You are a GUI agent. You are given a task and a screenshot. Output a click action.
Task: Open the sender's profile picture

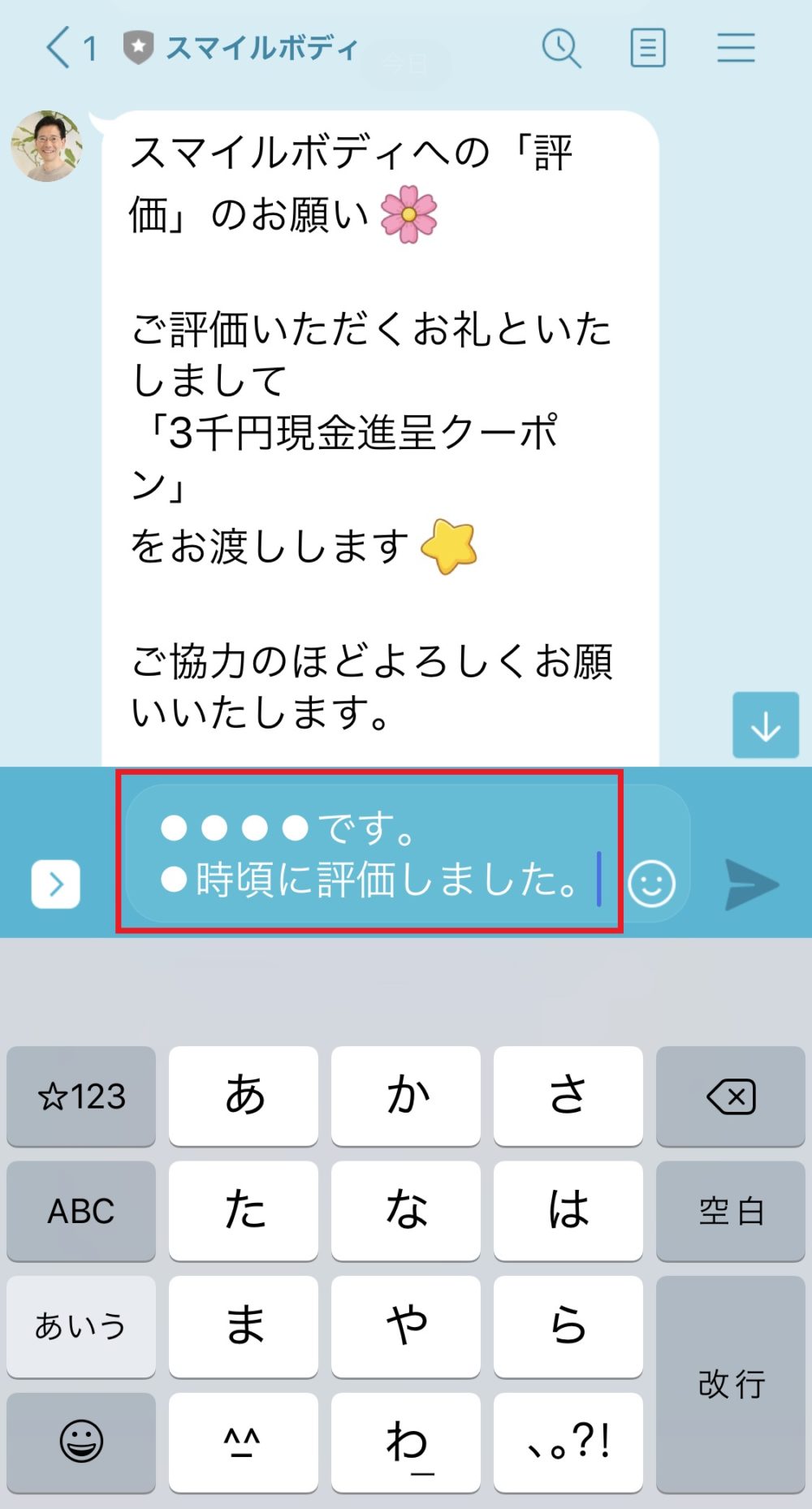(x=47, y=146)
